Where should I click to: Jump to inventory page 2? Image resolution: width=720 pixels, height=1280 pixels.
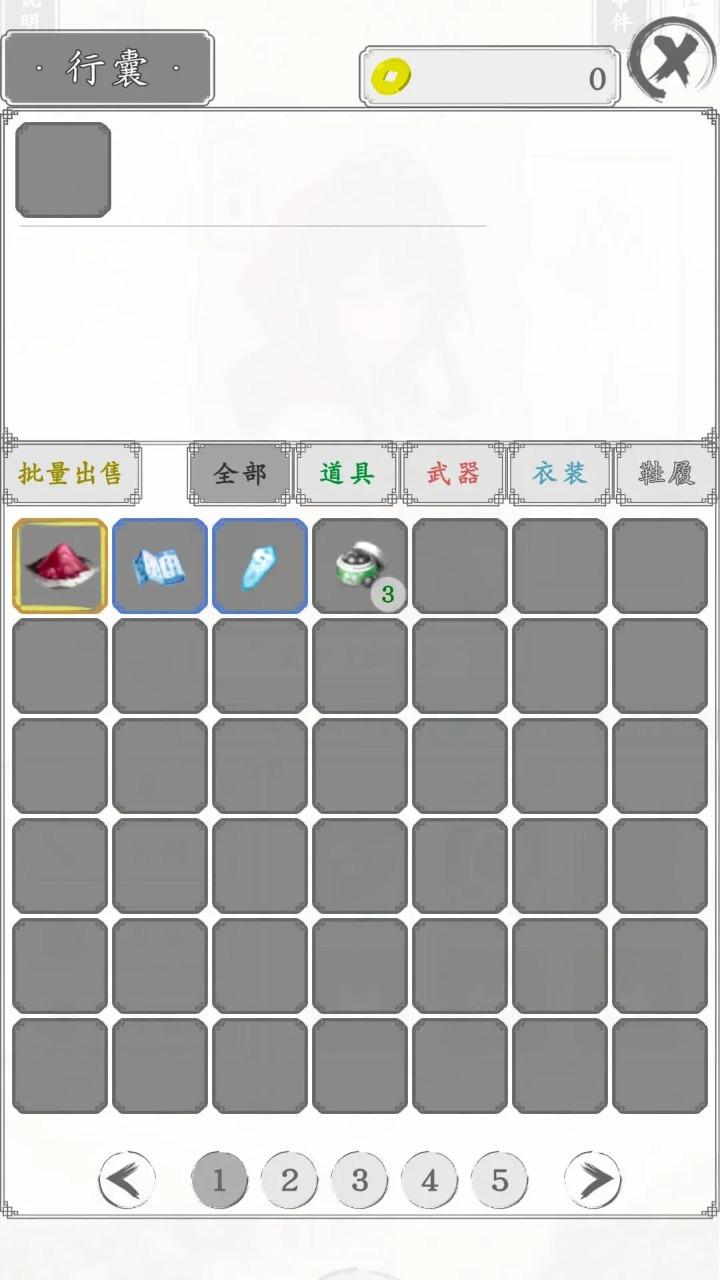click(x=289, y=1181)
